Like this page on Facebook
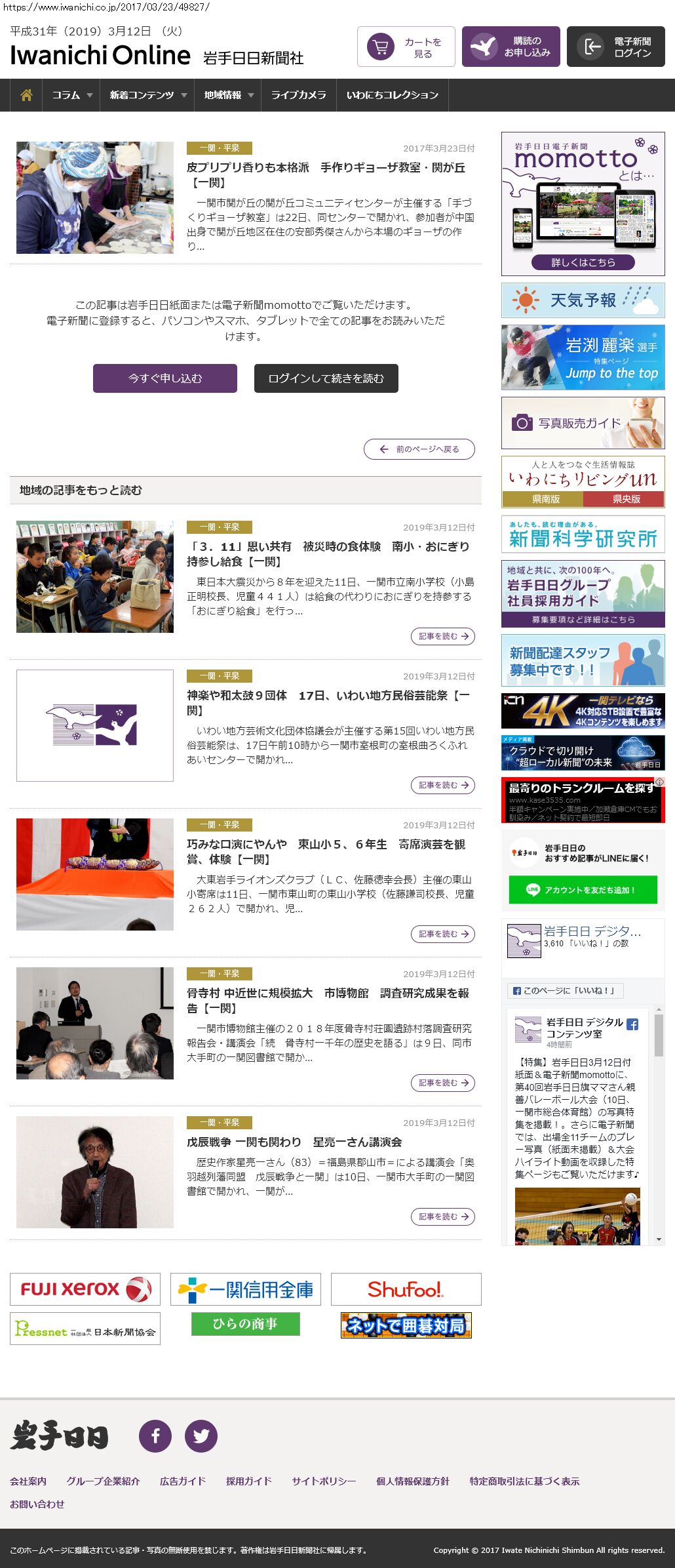The width and height of the screenshot is (675, 1568). (565, 990)
